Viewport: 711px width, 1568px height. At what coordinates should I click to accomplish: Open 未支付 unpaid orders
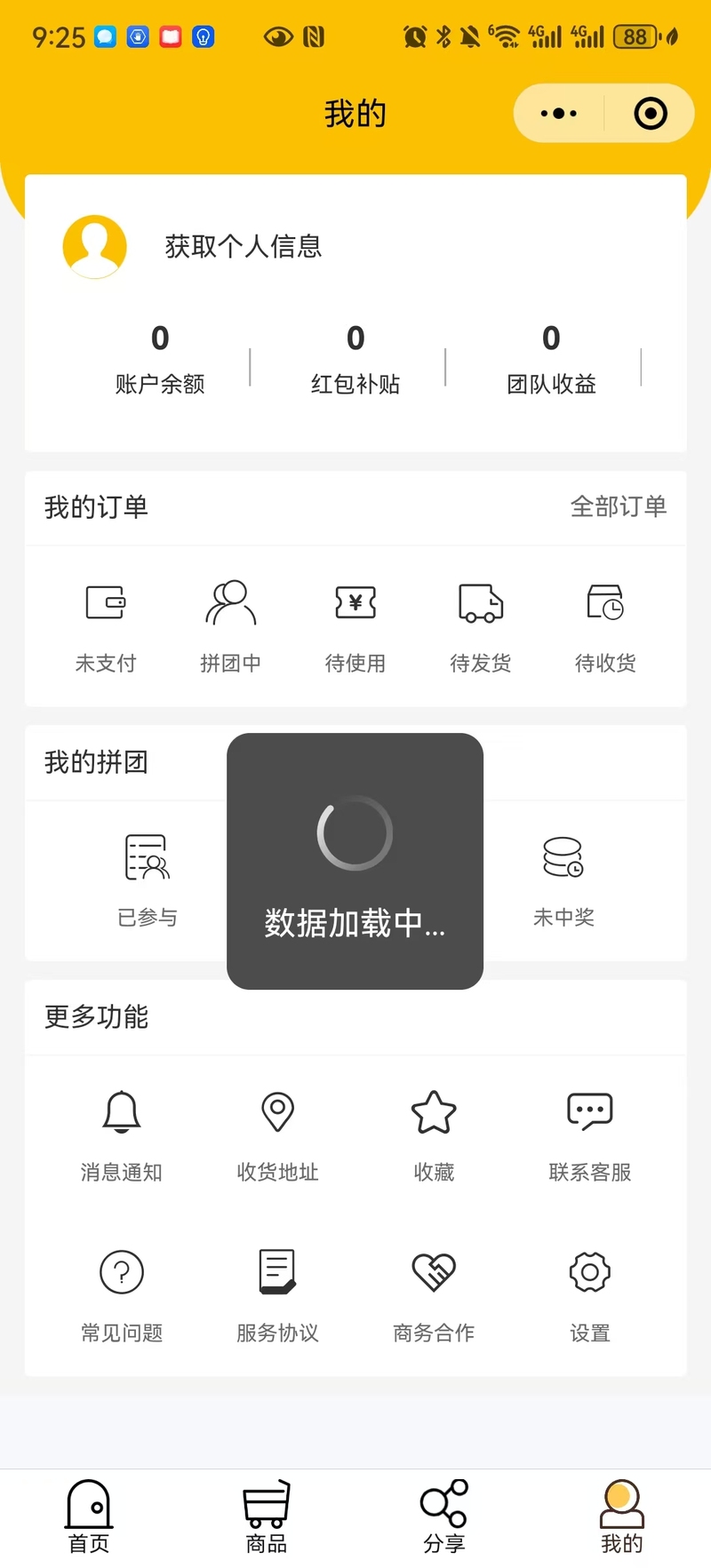coord(106,626)
